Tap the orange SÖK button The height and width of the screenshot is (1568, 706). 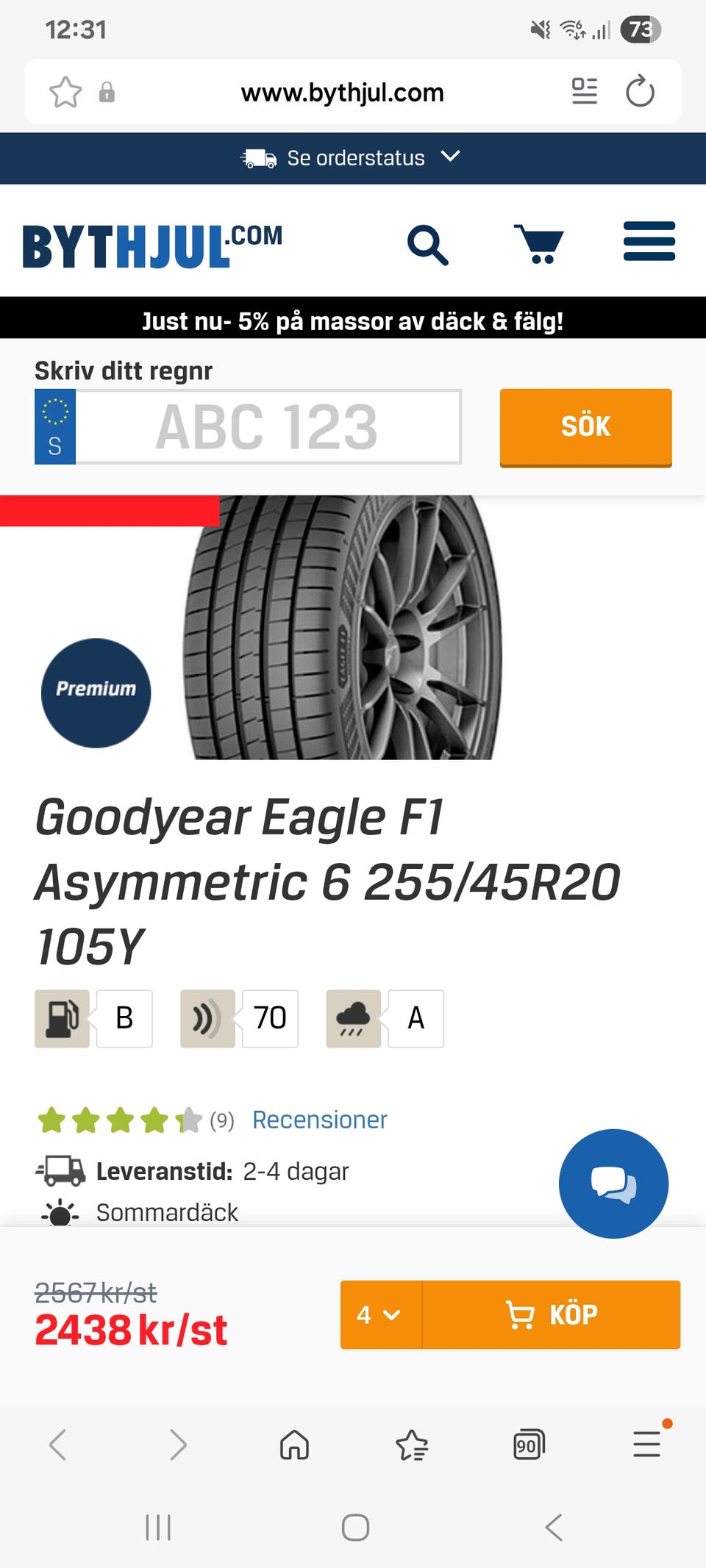click(x=586, y=427)
